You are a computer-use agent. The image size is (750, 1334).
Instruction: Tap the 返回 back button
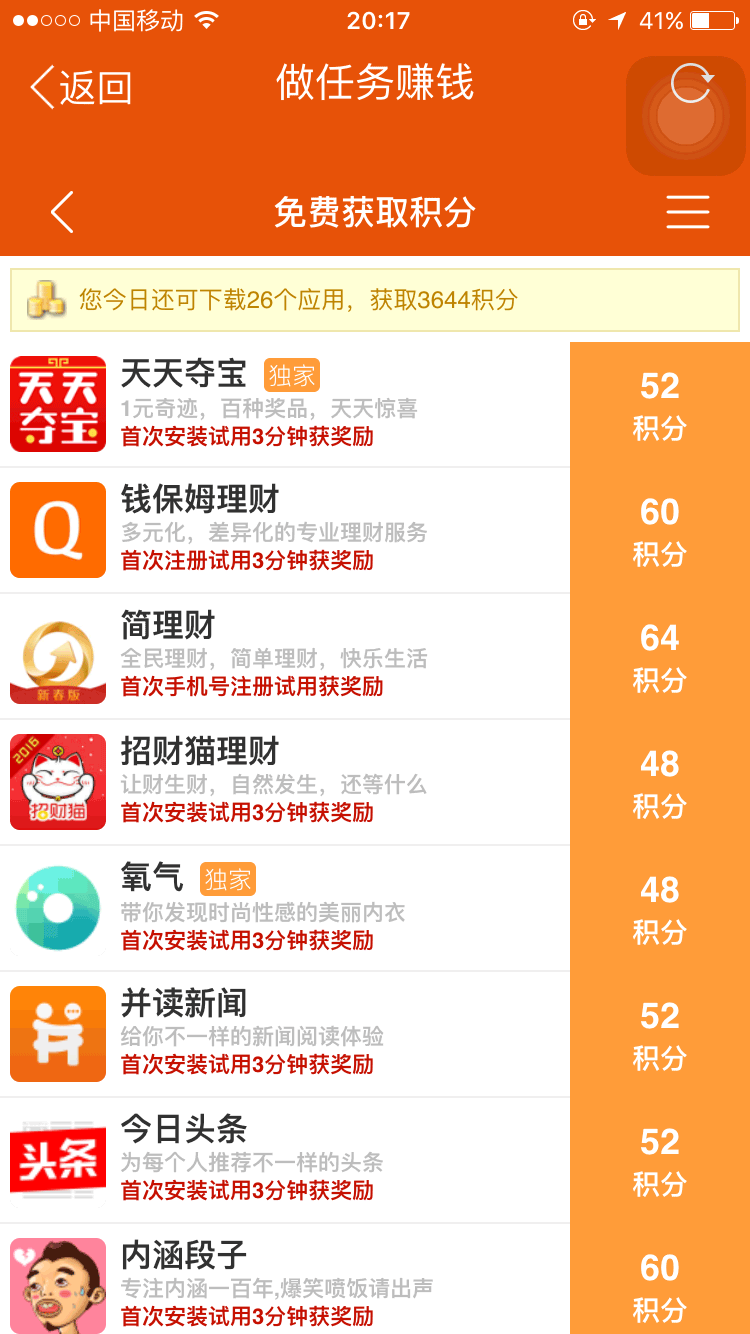point(80,88)
